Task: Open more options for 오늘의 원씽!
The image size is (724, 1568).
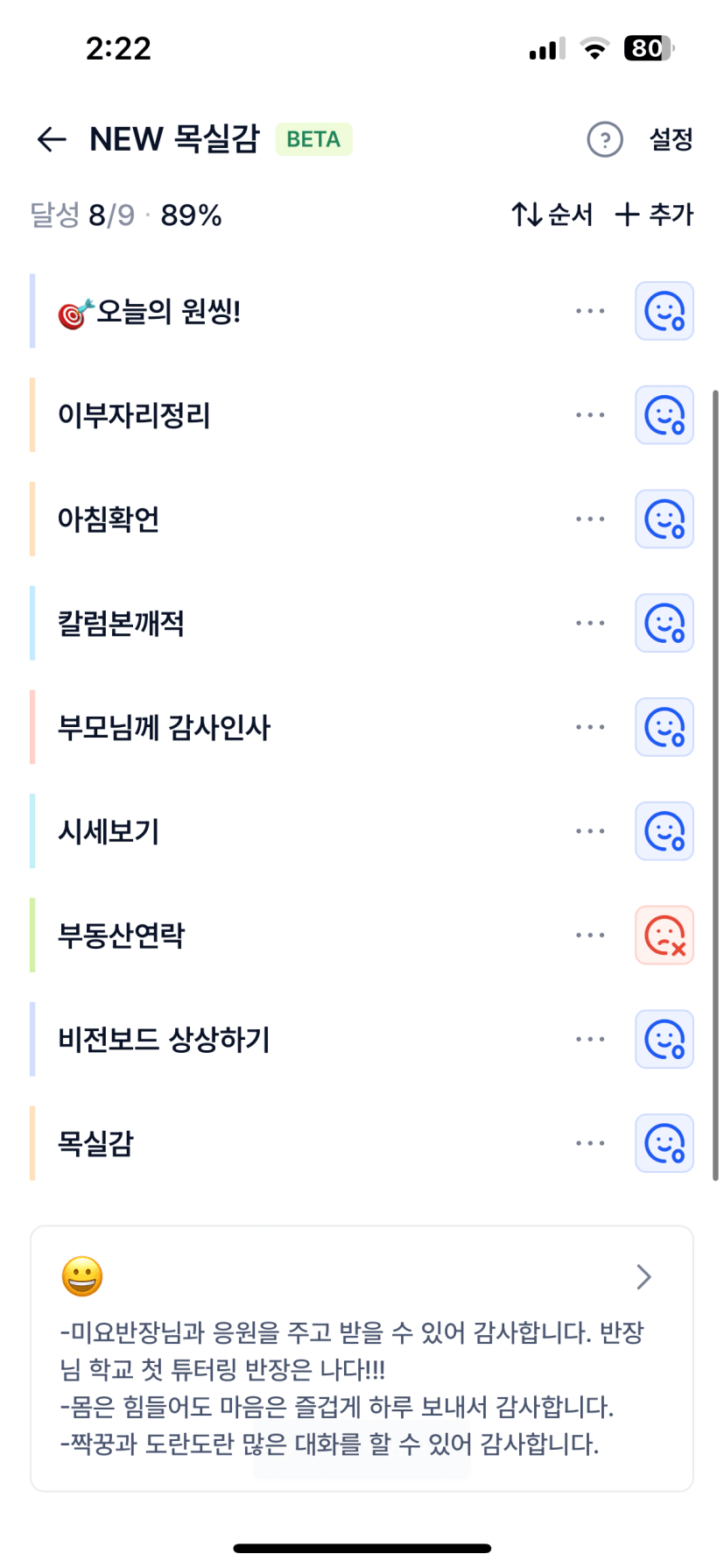Action: coord(590,311)
